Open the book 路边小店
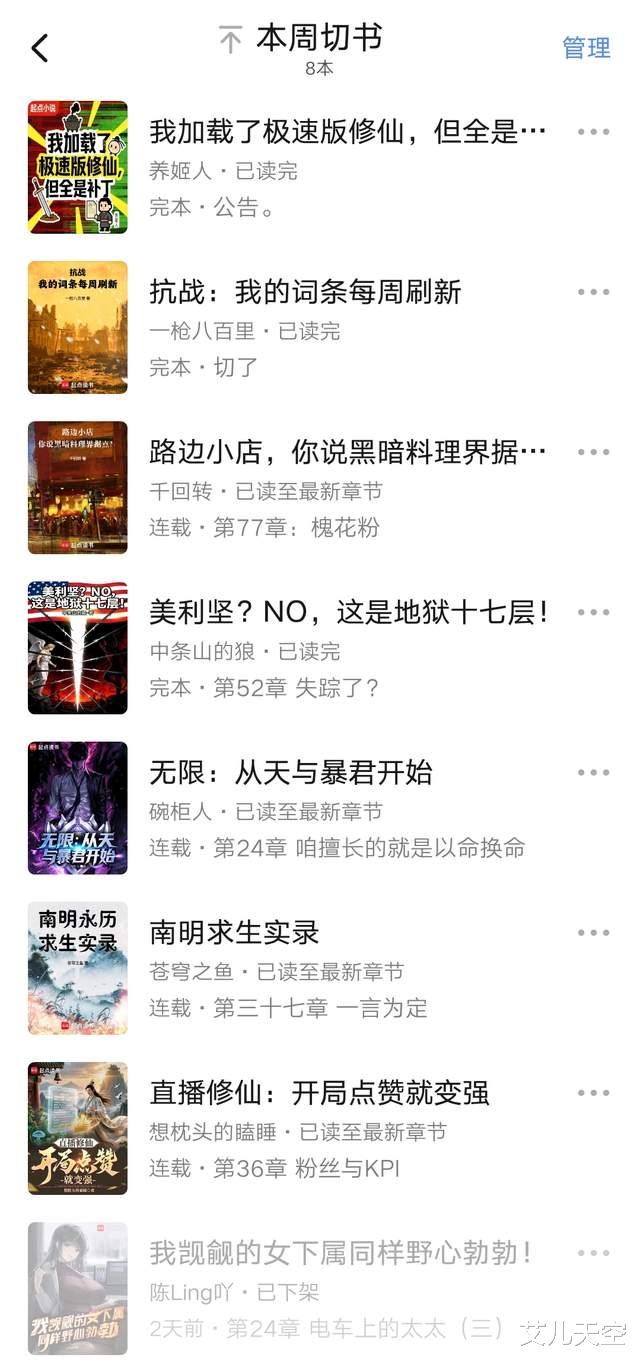The image size is (640, 1364). click(348, 452)
